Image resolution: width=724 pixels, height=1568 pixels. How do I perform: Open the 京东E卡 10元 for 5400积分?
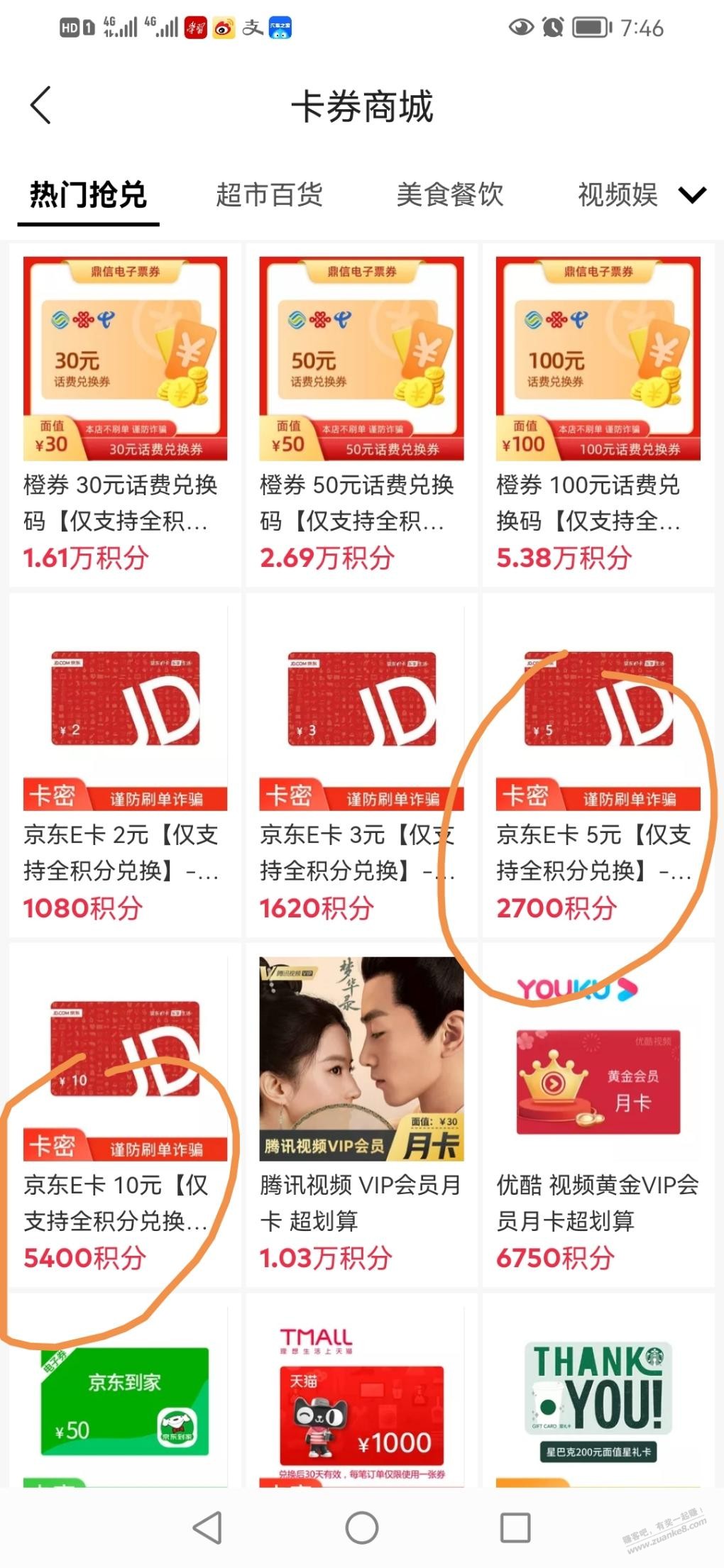click(125, 1114)
